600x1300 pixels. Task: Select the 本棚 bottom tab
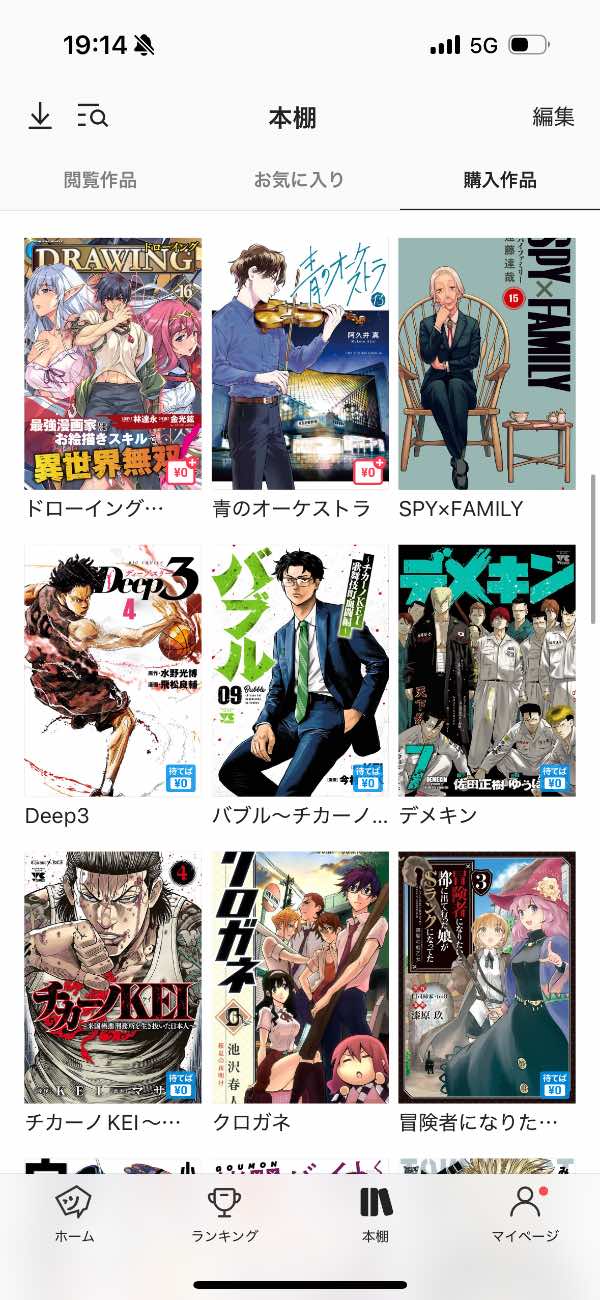[x=375, y=1214]
